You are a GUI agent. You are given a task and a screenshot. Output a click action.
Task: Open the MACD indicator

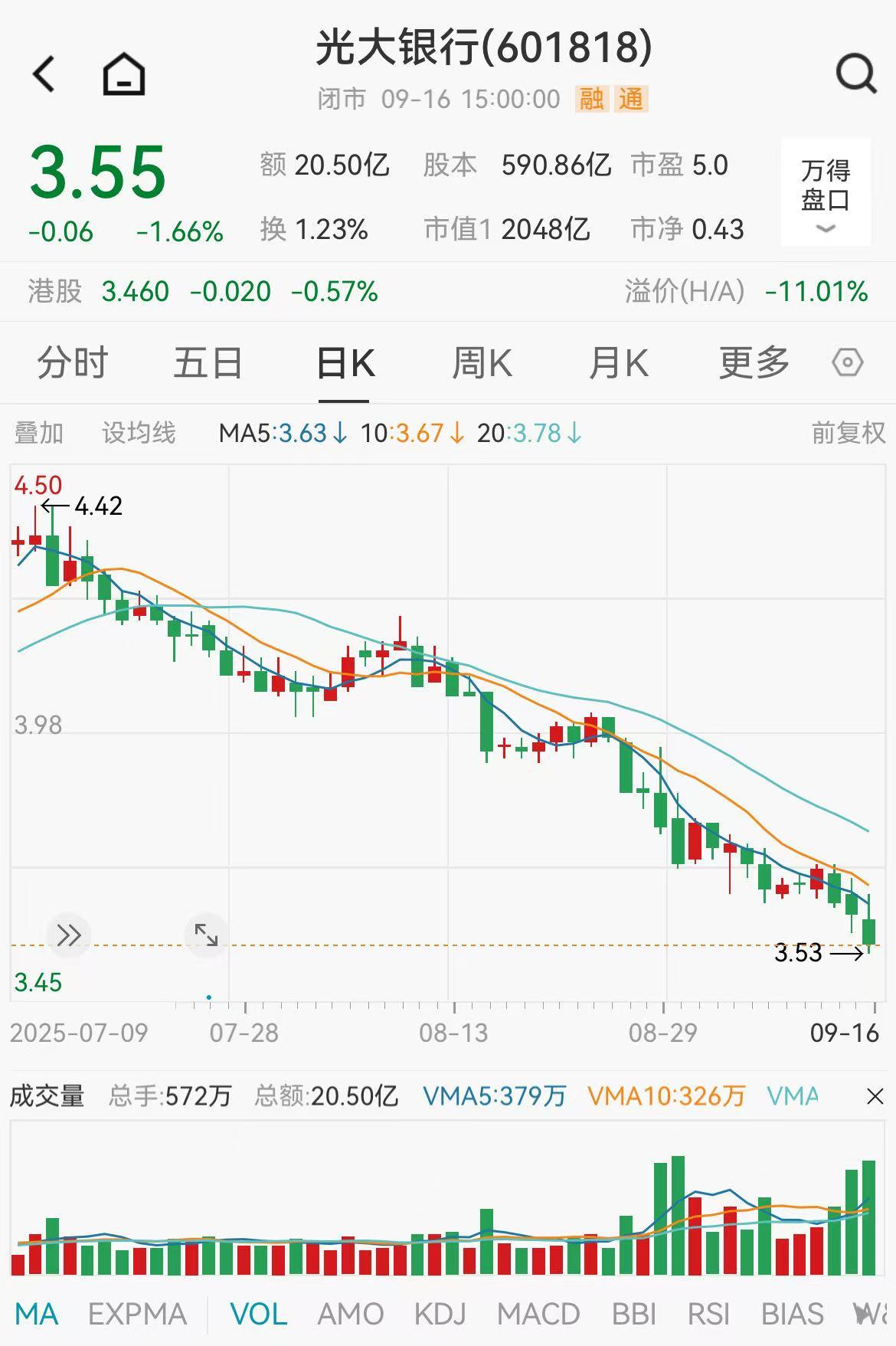tap(538, 1312)
